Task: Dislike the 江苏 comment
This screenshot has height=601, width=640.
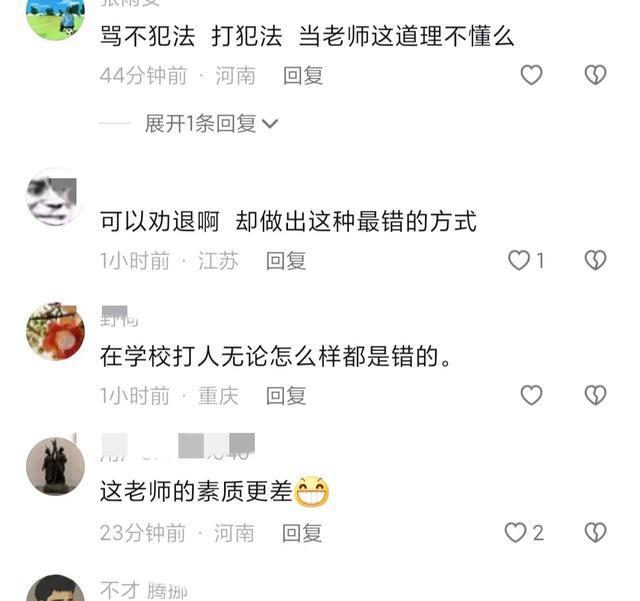Action: 595,261
